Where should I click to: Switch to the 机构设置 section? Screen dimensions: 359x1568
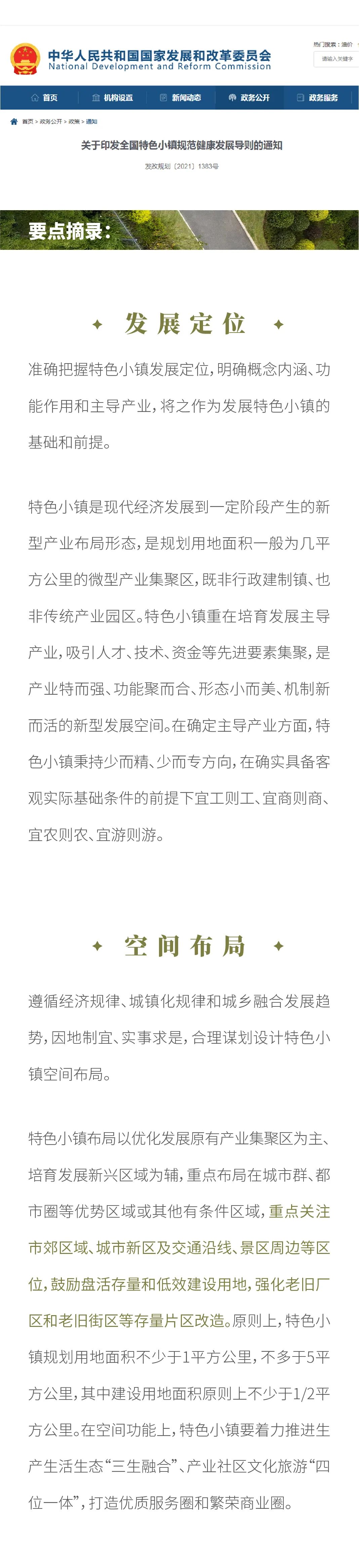coord(112,98)
